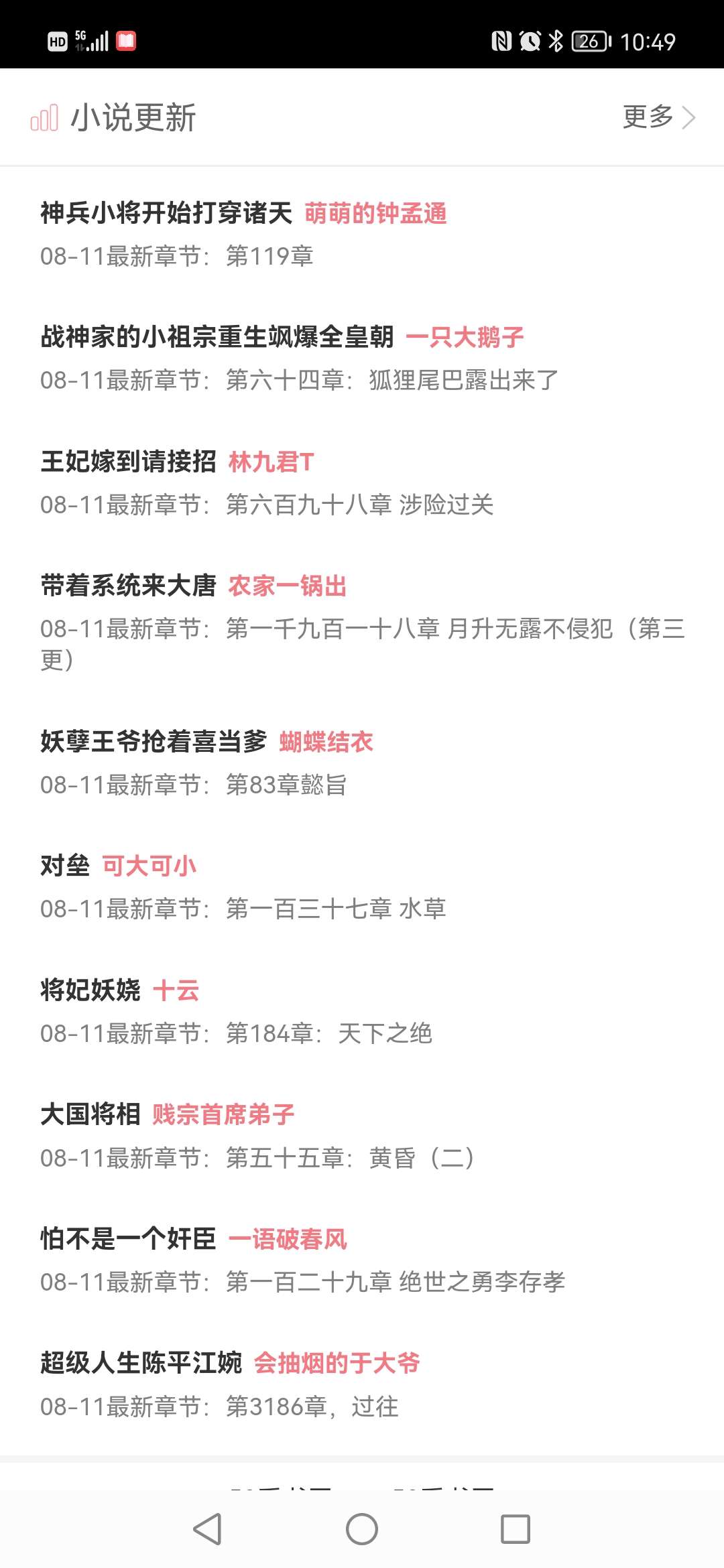This screenshot has height=1568, width=724.
Task: Open novel 妖孽王爷抢着喜当爹
Action: coord(154,741)
